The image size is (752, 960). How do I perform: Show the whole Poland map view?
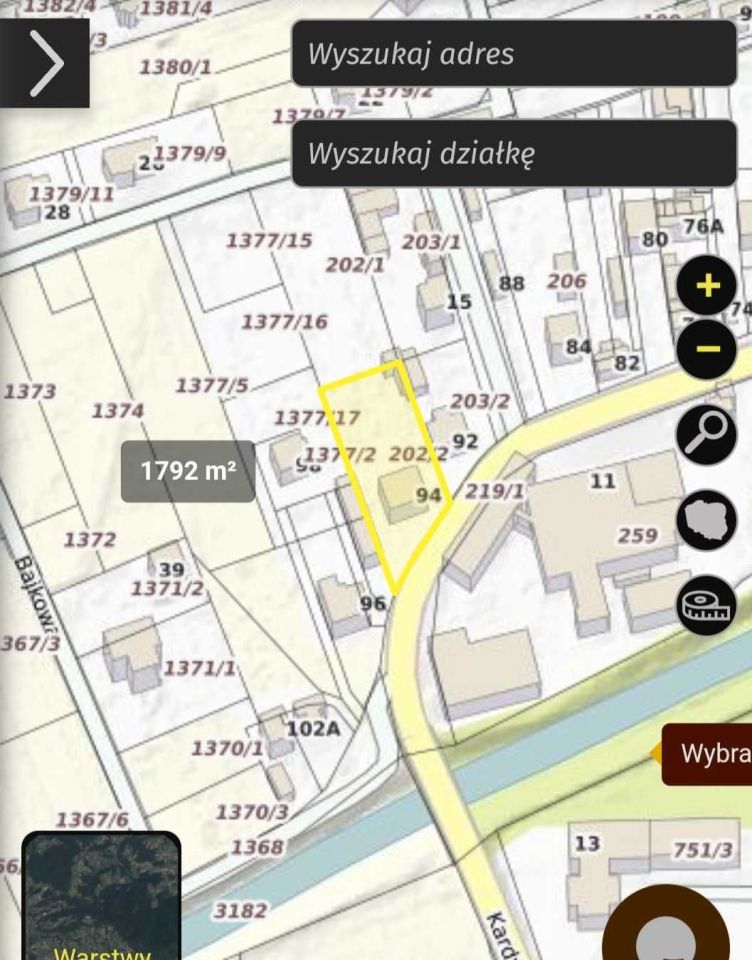click(x=707, y=519)
